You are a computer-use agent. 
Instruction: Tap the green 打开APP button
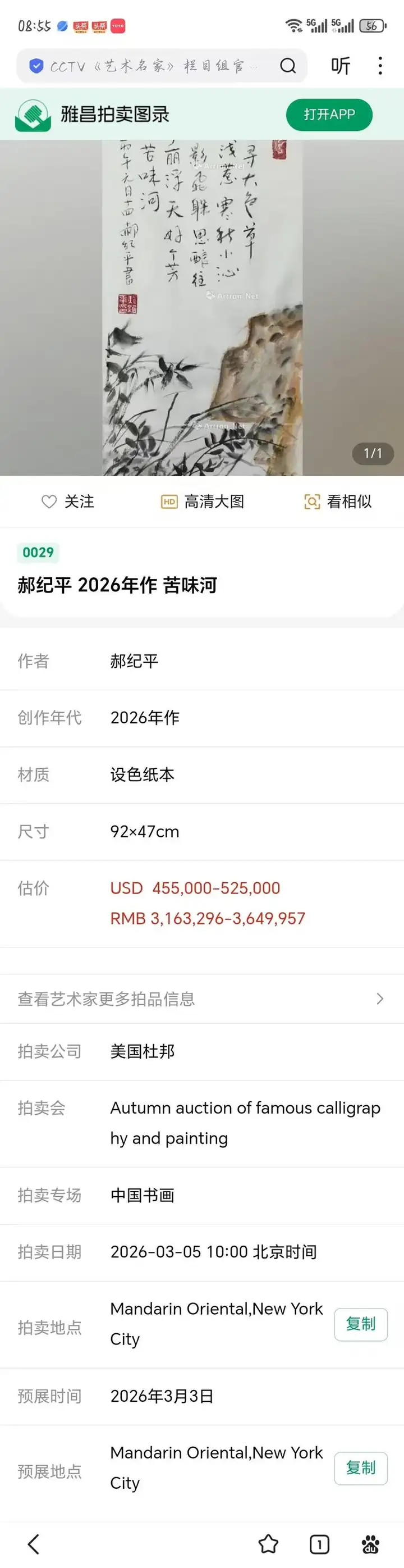(329, 115)
